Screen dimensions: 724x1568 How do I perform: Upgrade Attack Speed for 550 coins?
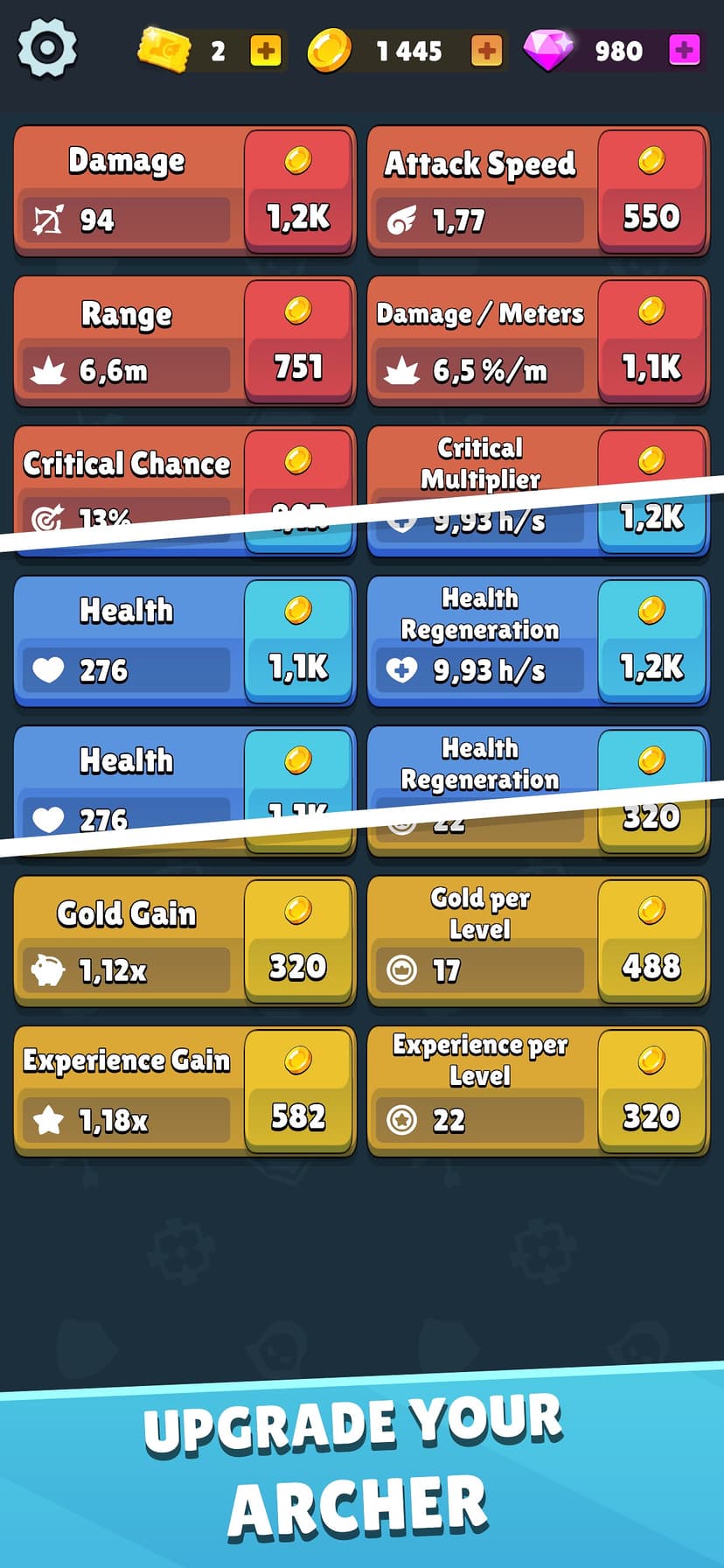pos(651,191)
